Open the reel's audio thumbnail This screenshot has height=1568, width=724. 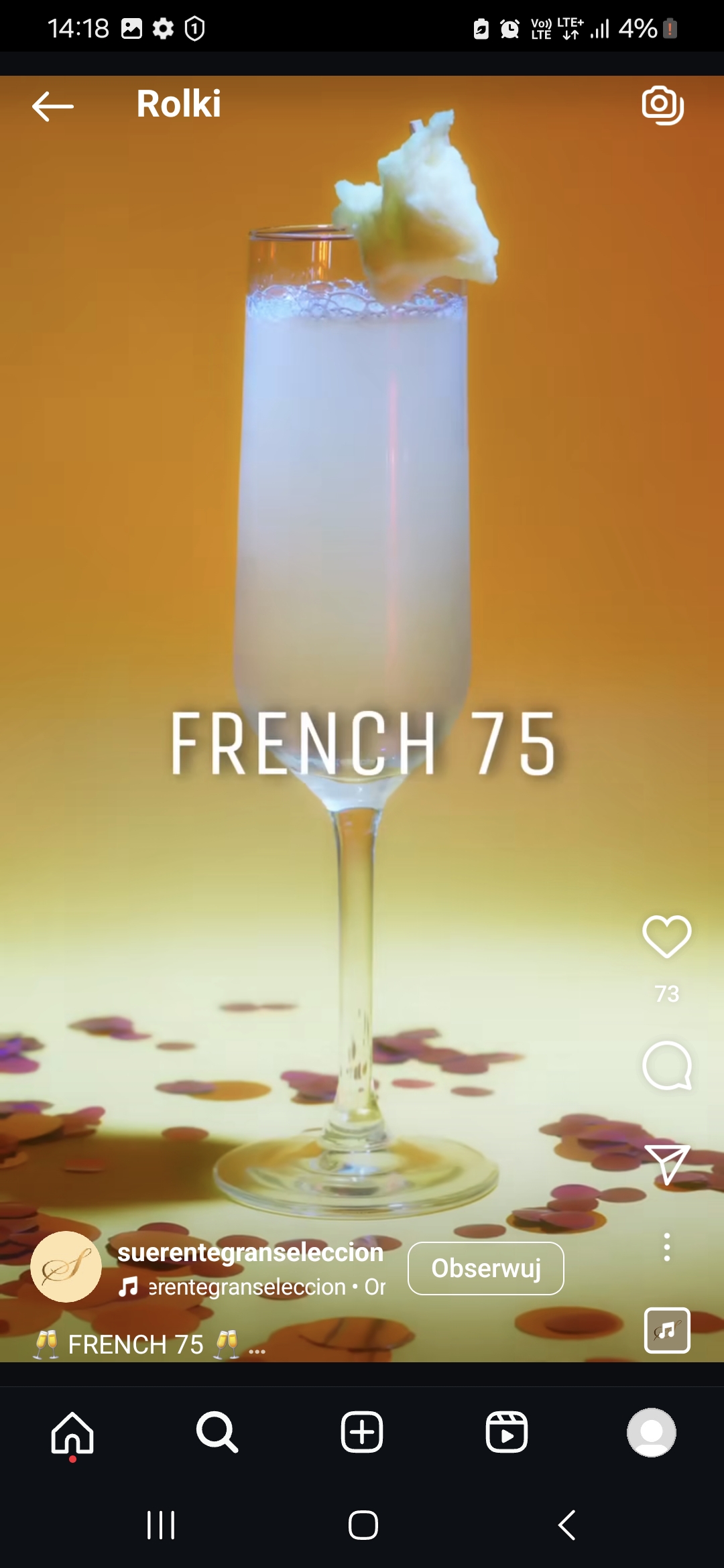[x=666, y=1330]
